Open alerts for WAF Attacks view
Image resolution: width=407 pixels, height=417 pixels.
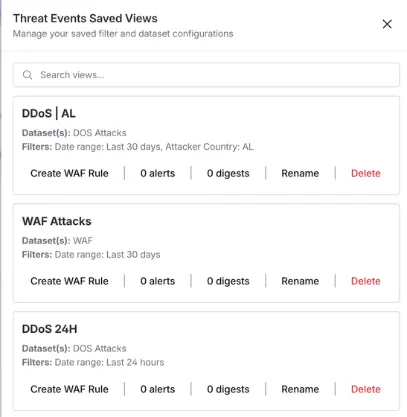coord(158,281)
